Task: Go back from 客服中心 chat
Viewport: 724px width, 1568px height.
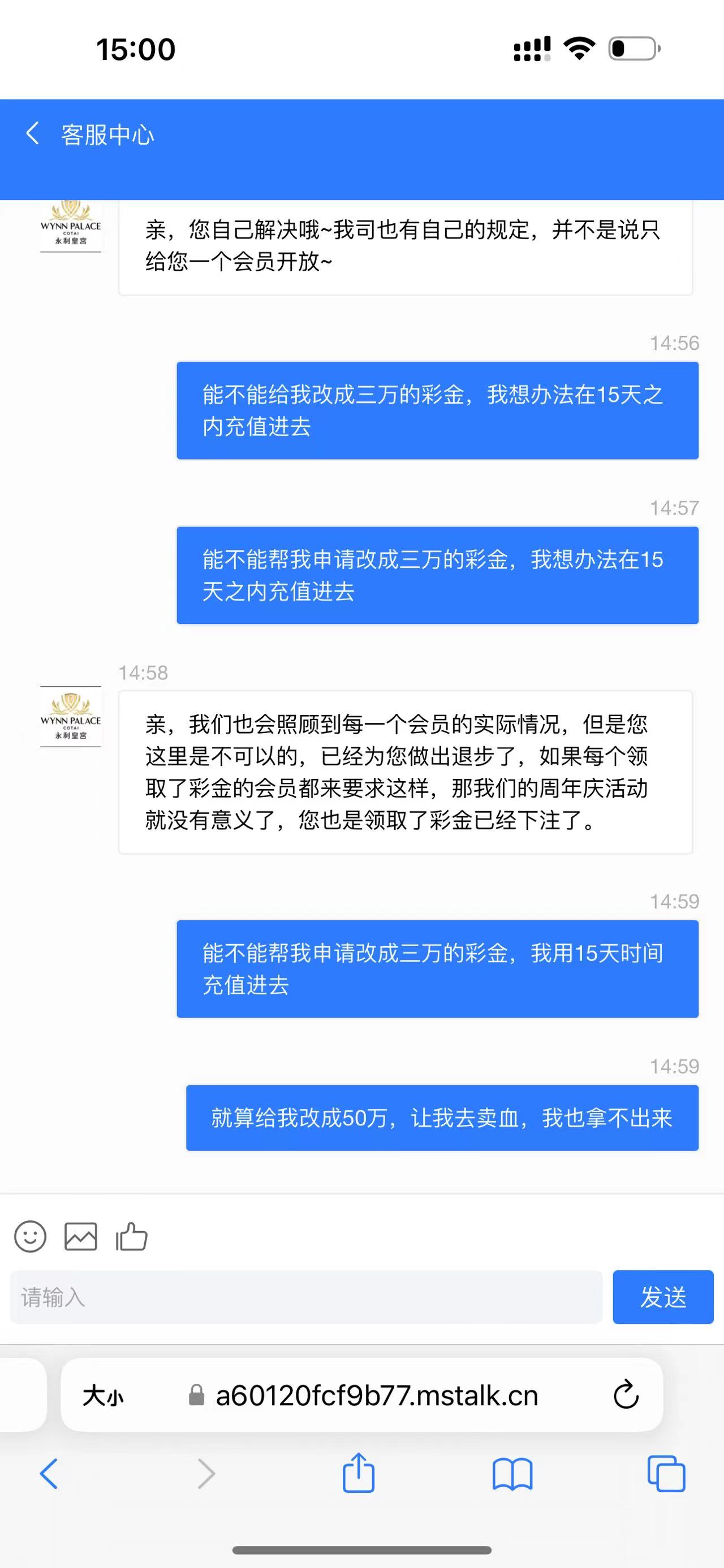Action: click(33, 133)
